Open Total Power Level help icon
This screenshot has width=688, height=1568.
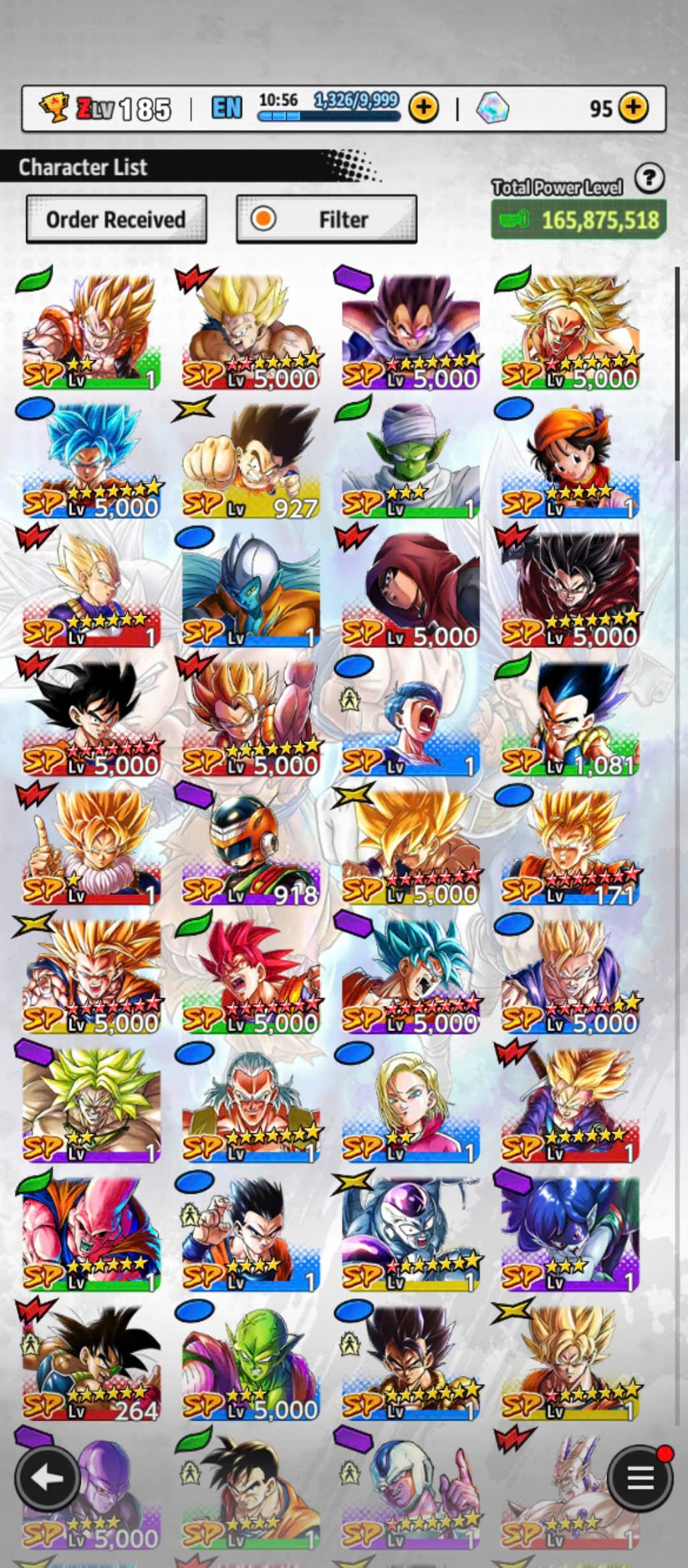[649, 179]
